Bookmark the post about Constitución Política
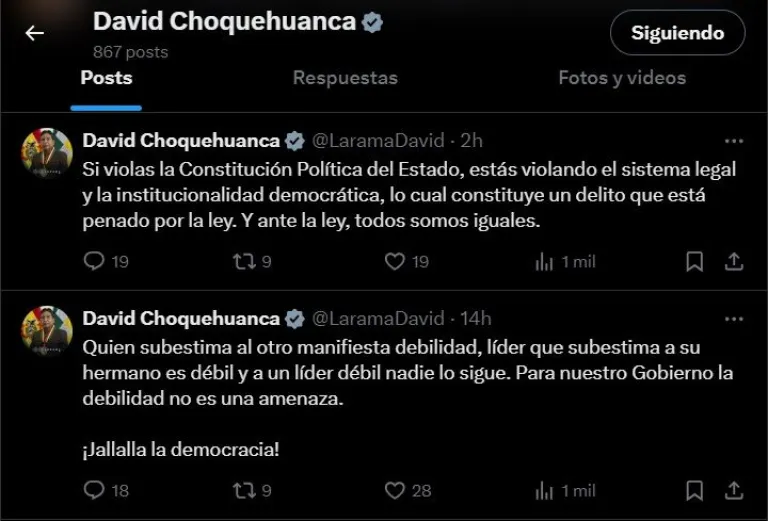The image size is (768, 521). (x=694, y=261)
